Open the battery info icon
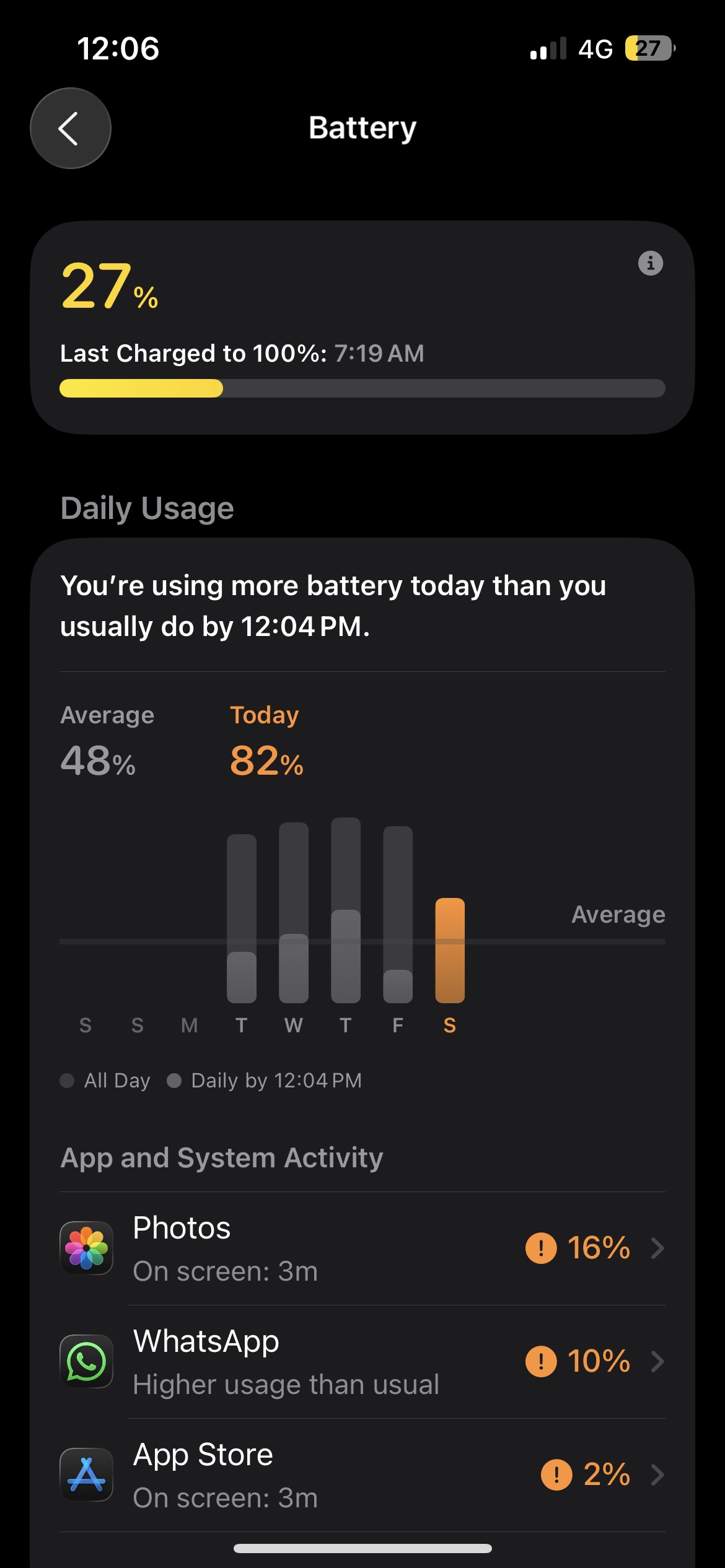 coord(650,263)
